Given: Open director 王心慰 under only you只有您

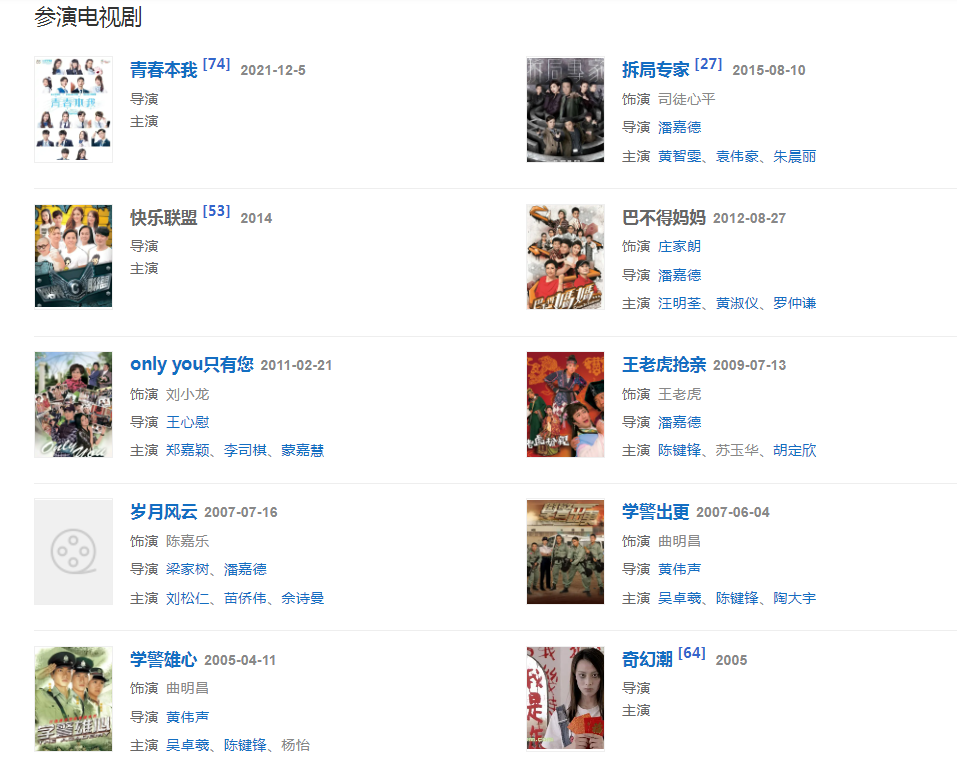Looking at the screenshot, I should [187, 422].
